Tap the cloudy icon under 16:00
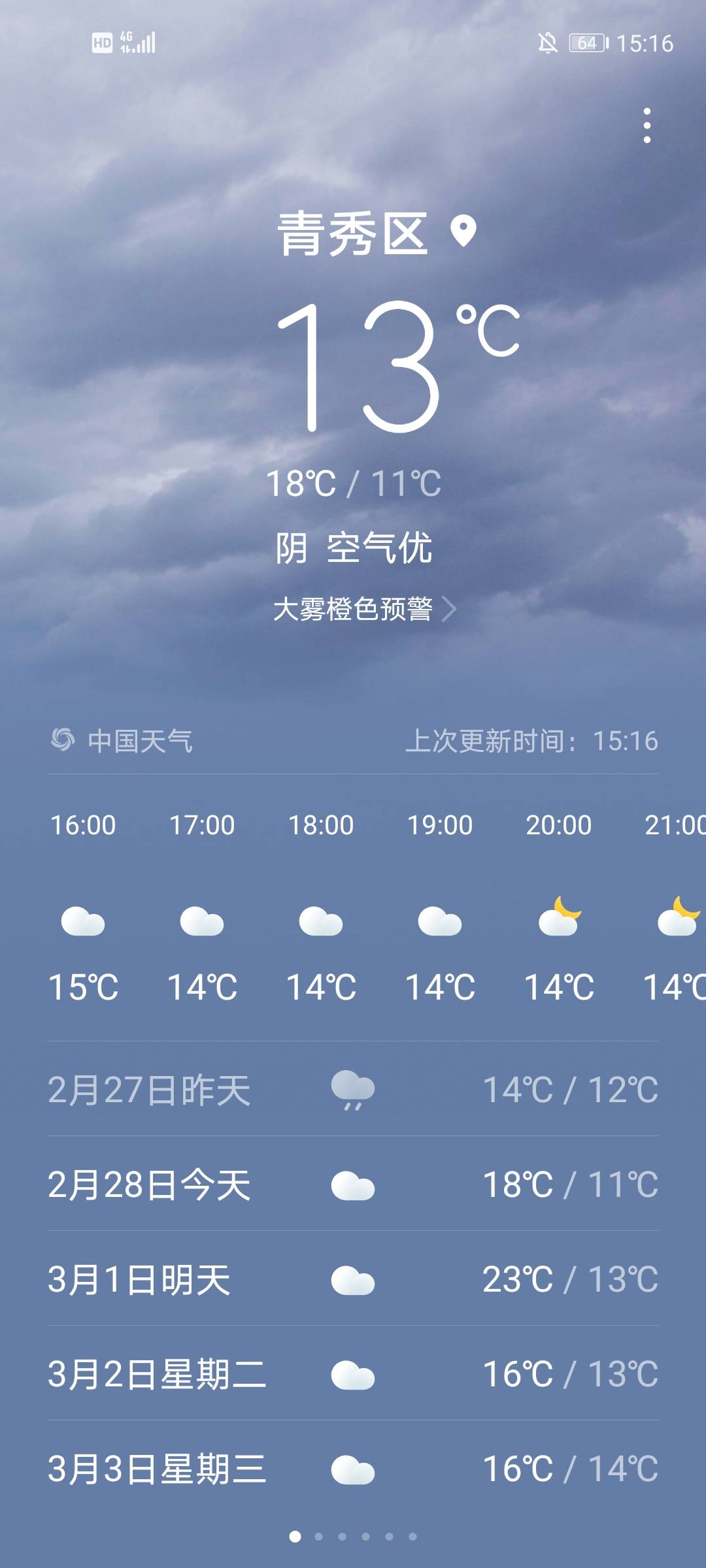This screenshot has width=706, height=1568. point(84,921)
